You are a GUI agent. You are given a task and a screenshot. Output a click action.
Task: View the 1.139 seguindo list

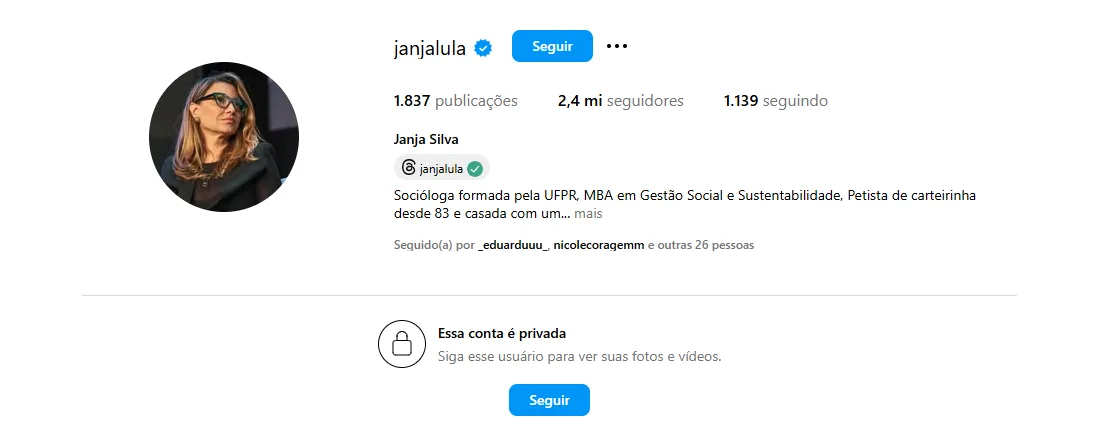pos(775,101)
